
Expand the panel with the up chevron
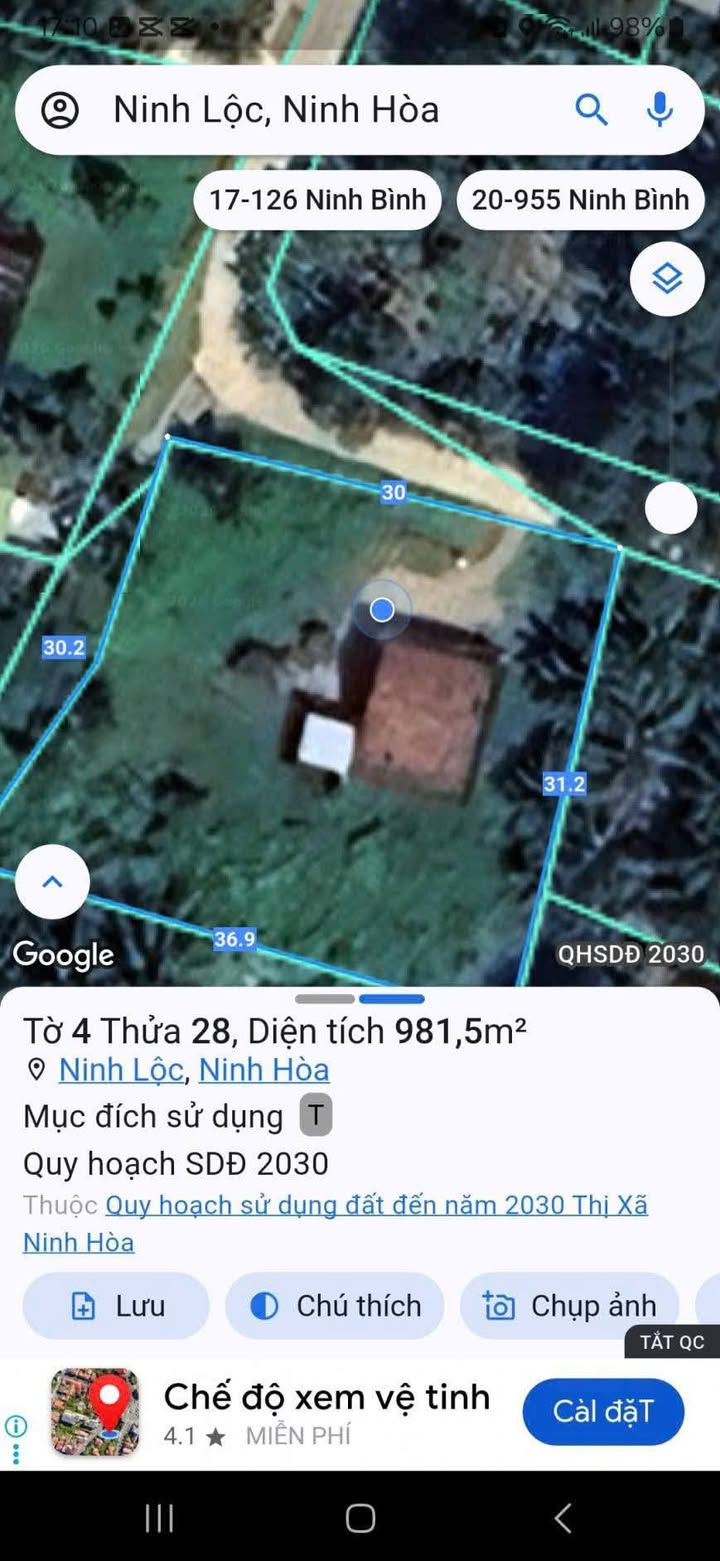point(52,882)
